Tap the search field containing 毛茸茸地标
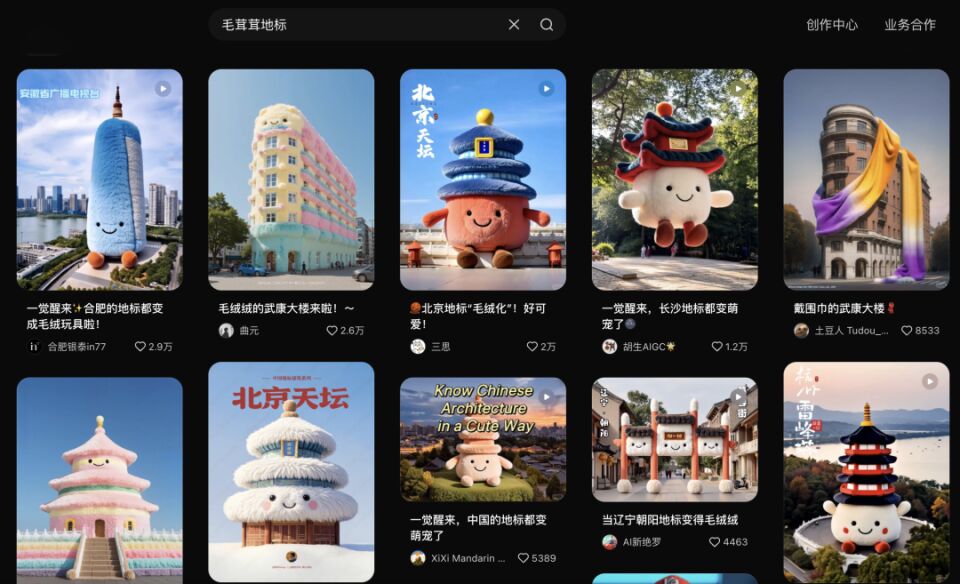This screenshot has width=960, height=584. pyautogui.click(x=360, y=24)
